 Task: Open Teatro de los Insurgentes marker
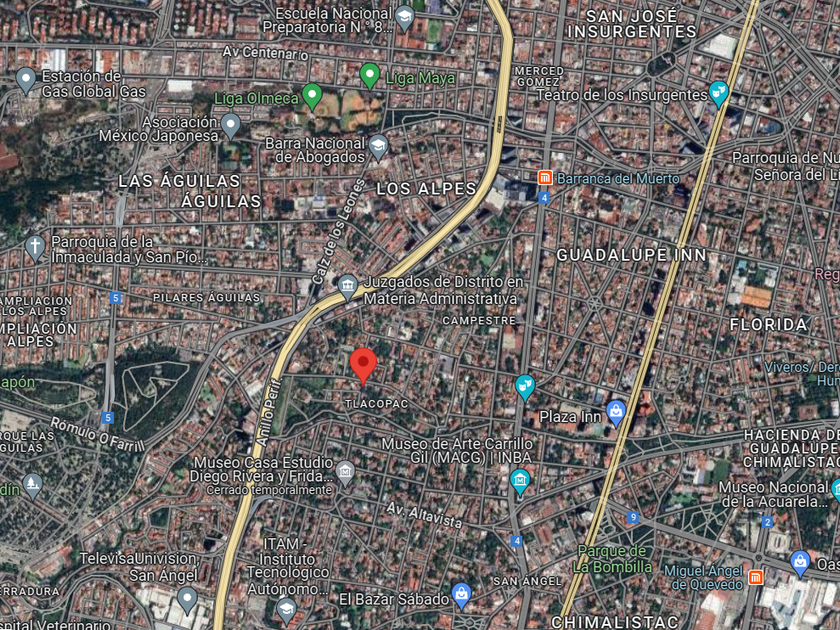pos(718,94)
